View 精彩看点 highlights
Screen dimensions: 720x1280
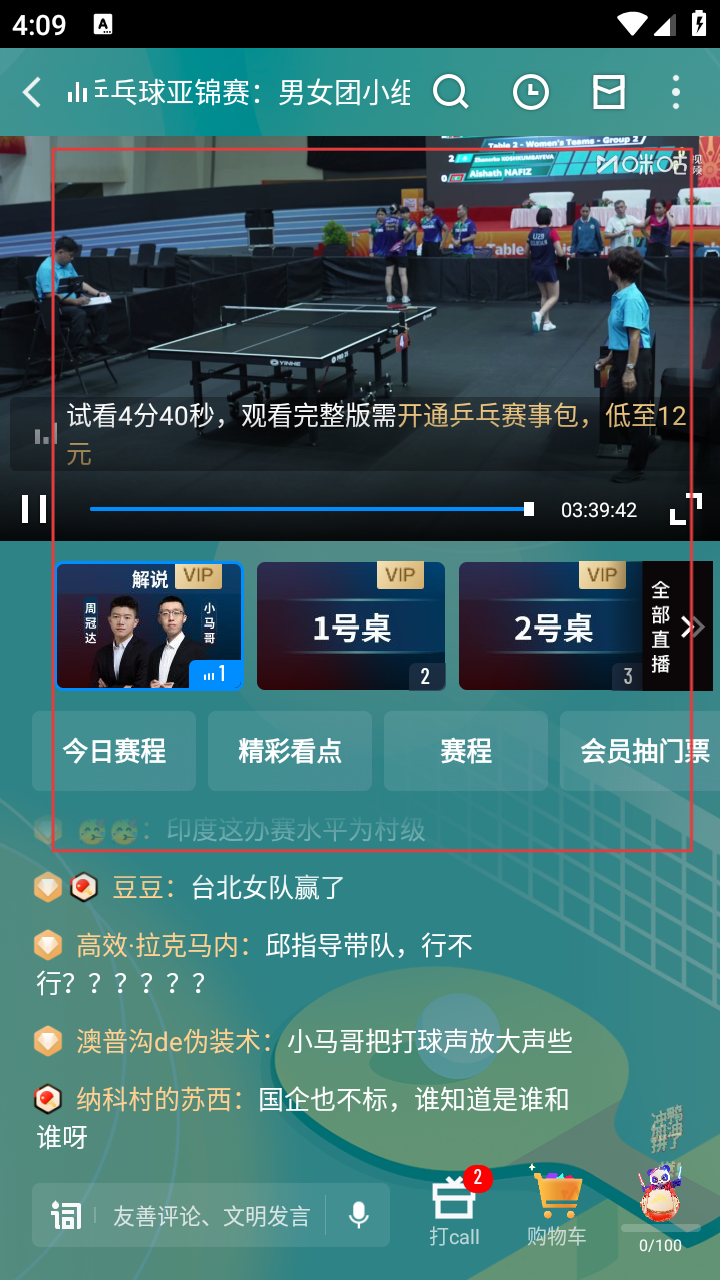[290, 751]
